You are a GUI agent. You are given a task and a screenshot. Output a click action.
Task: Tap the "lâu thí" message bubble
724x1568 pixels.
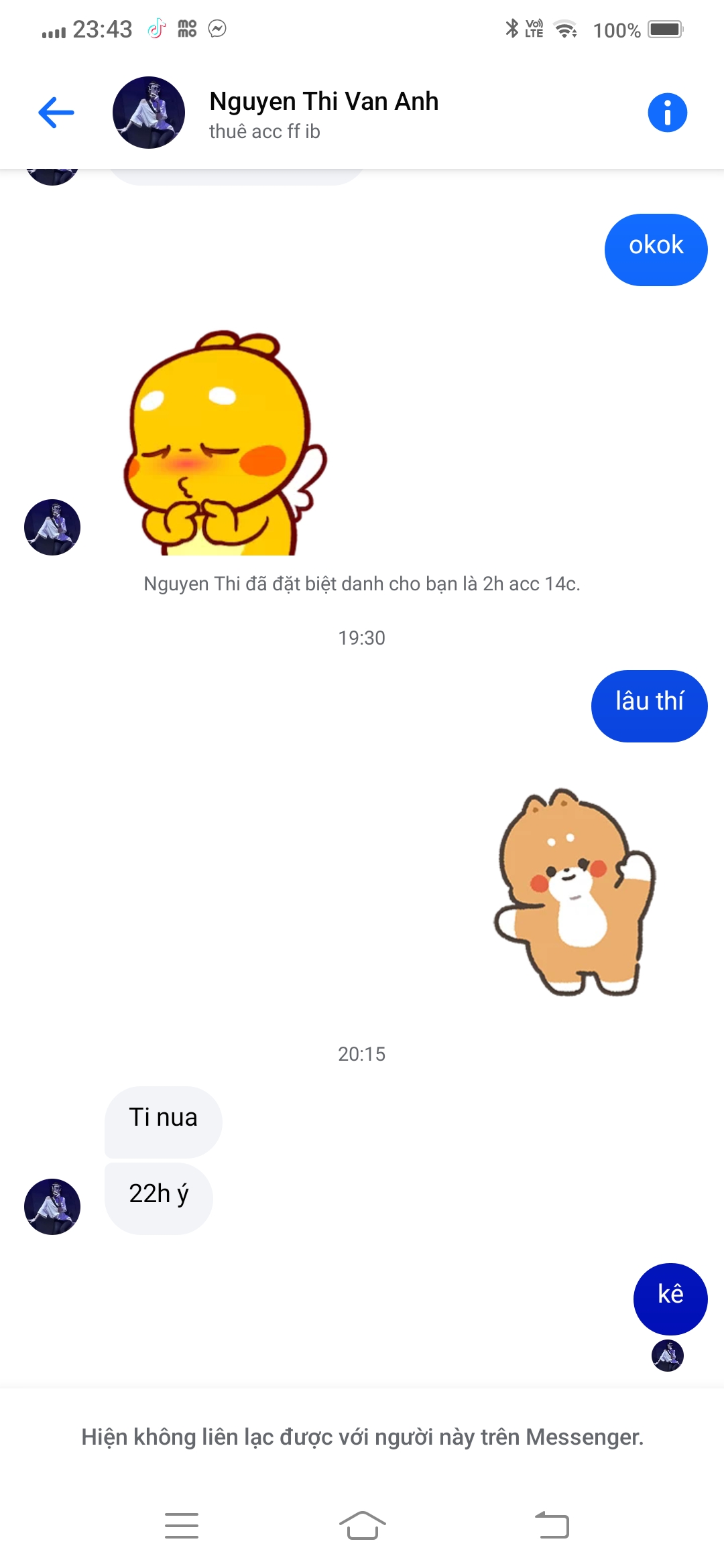[649, 706]
